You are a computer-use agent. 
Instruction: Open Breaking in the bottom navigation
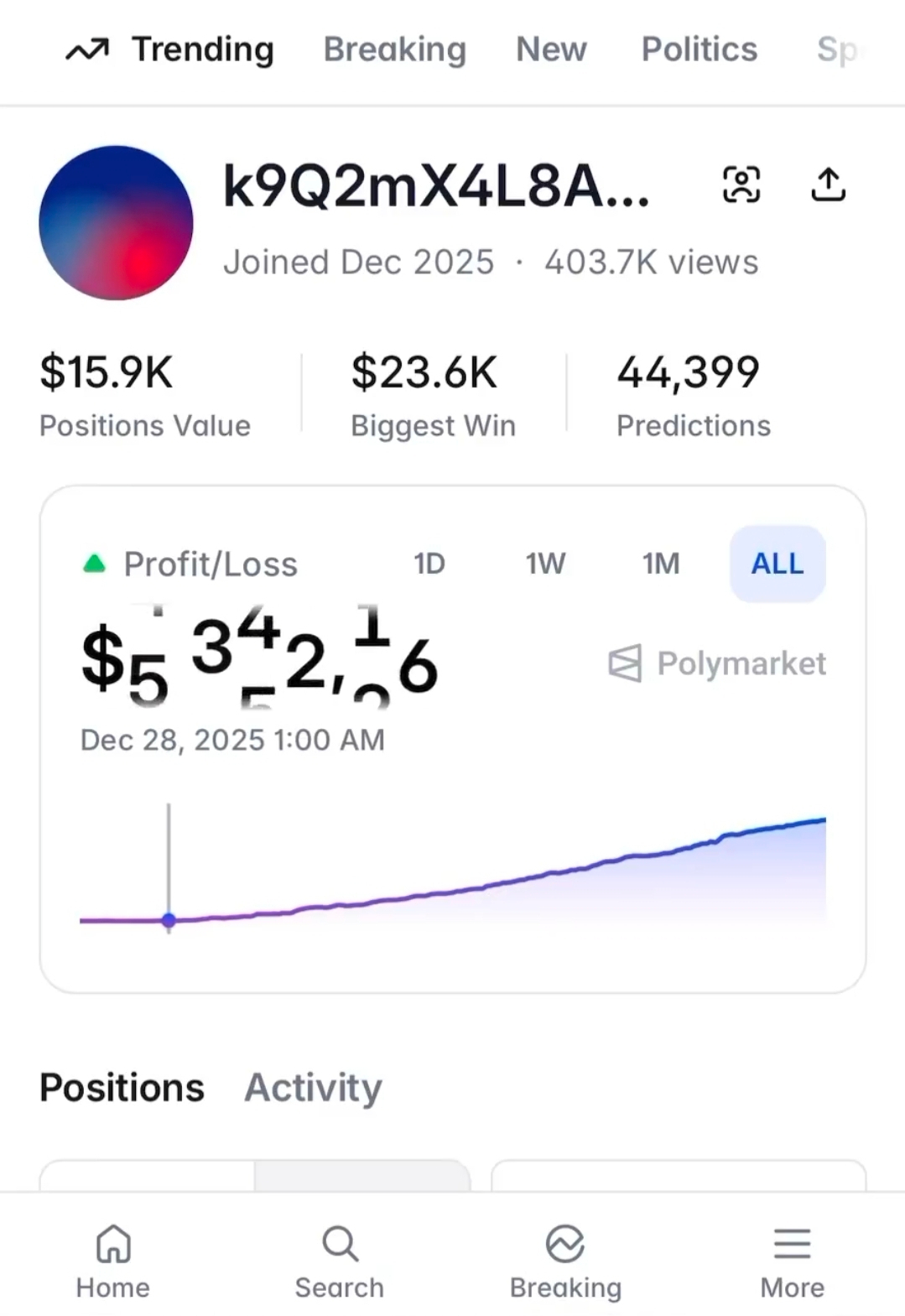[x=565, y=1261]
